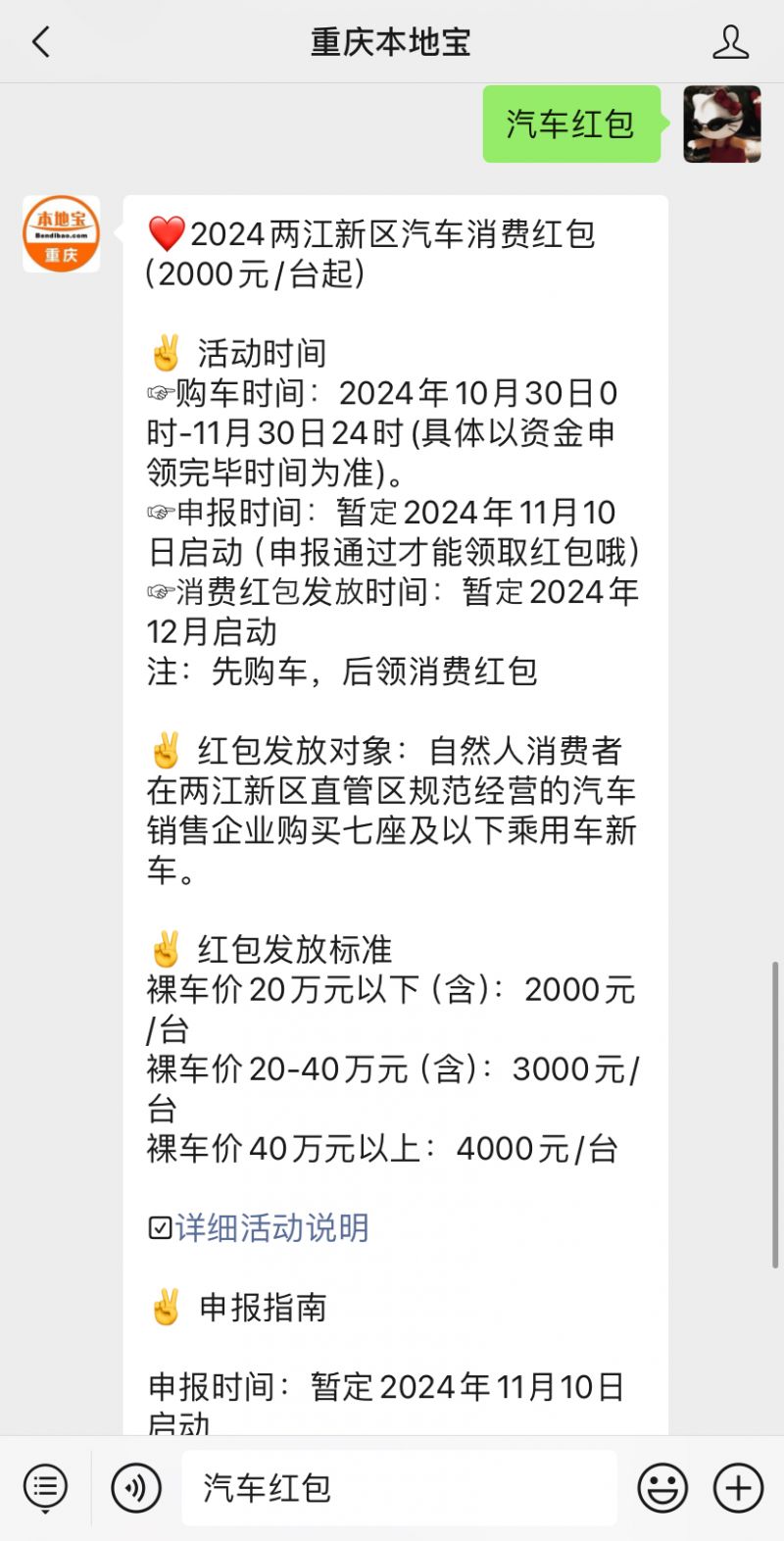Viewport: 784px width, 1541px height.
Task: Tap the 本地宝 official account avatar
Action: [61, 233]
